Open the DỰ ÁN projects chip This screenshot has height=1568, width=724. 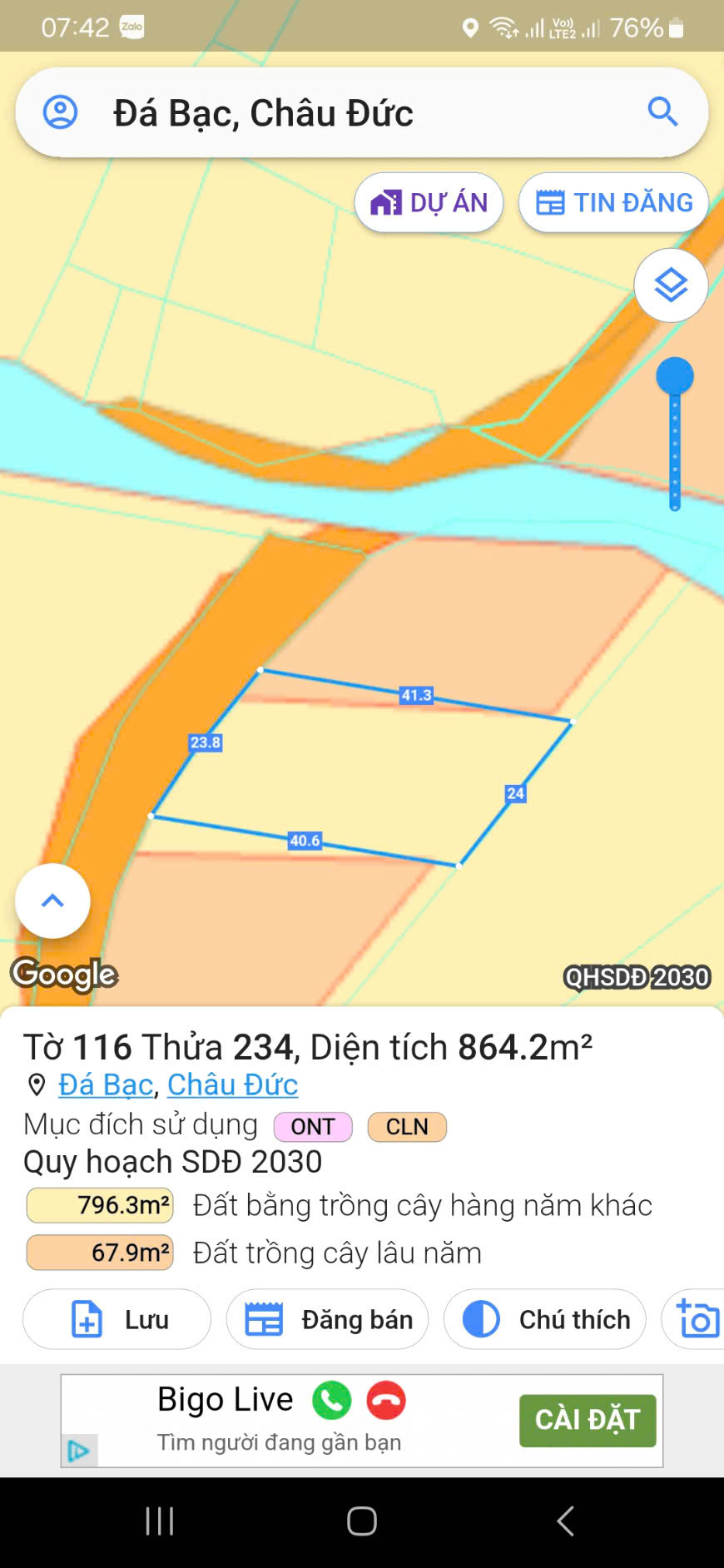[x=429, y=202]
